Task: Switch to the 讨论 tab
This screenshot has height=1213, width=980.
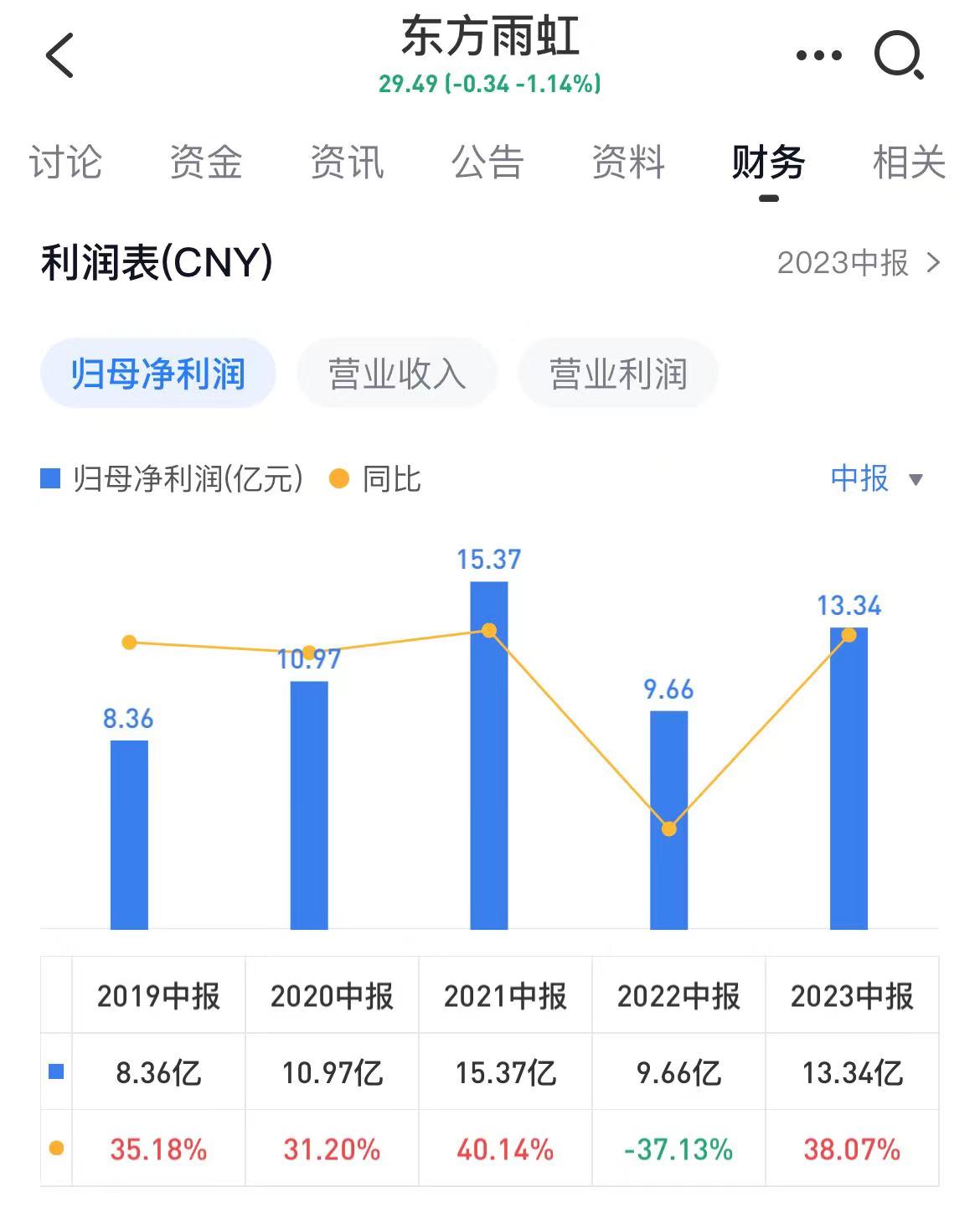Action: click(x=65, y=162)
